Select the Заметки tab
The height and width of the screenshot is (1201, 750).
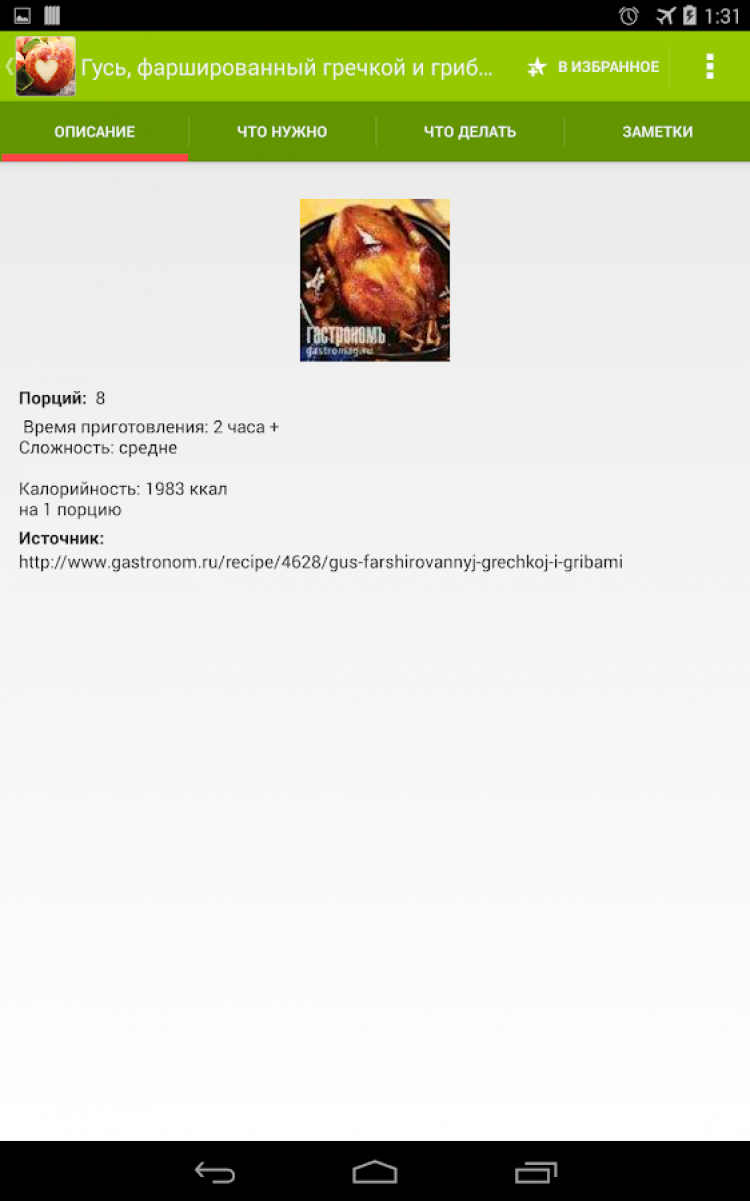point(657,132)
